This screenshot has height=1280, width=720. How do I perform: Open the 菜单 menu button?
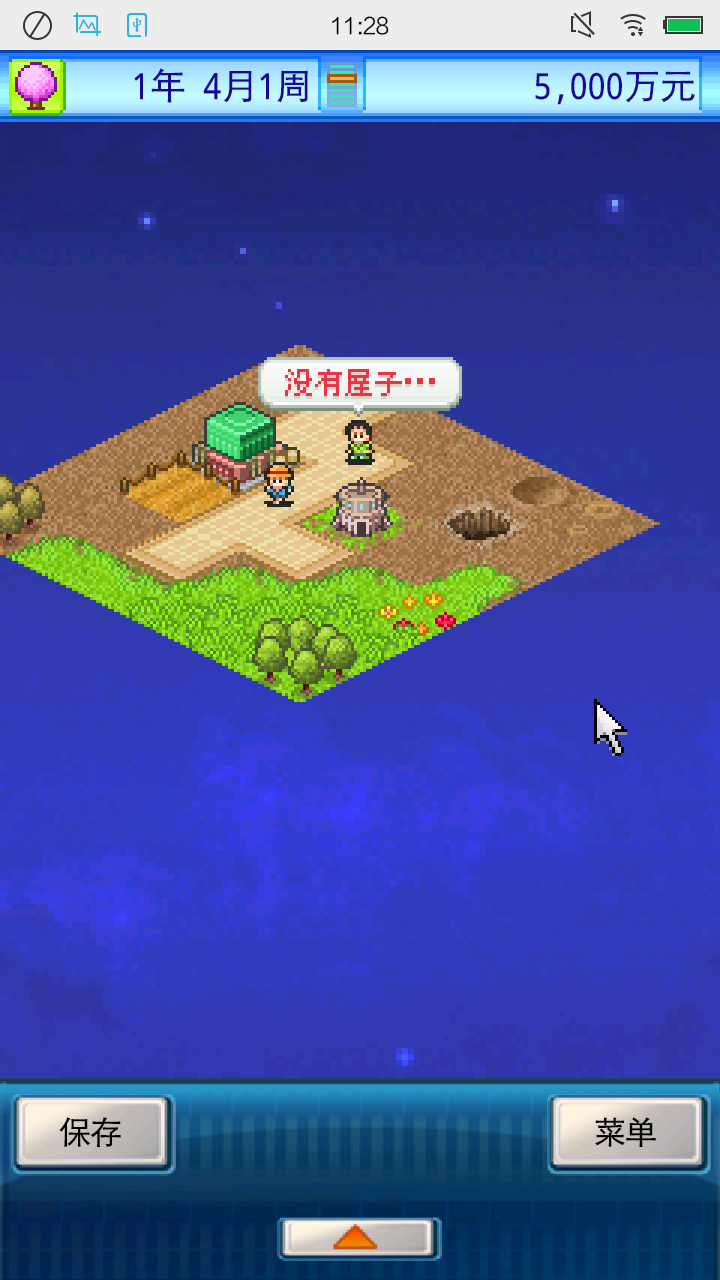627,1133
